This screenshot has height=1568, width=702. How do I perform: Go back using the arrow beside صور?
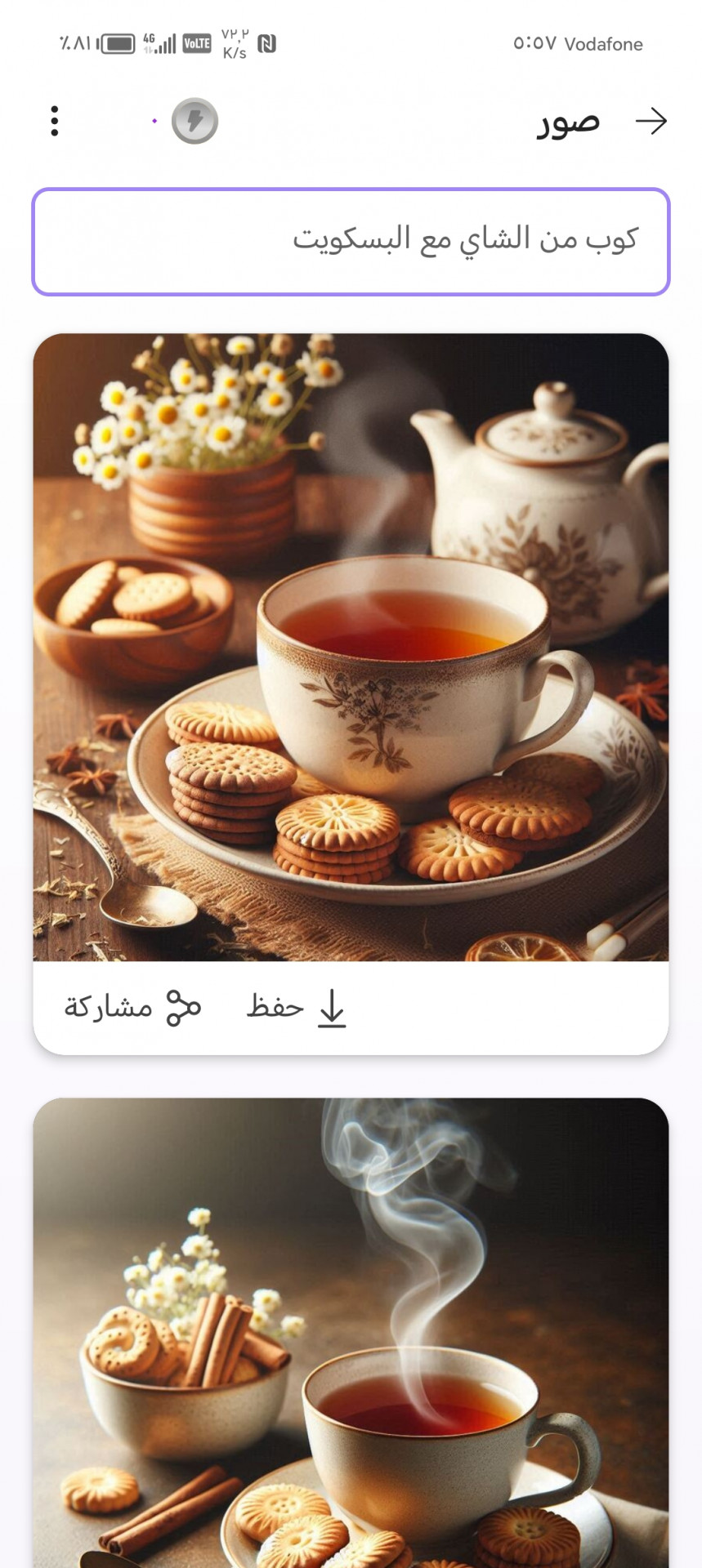(x=651, y=122)
